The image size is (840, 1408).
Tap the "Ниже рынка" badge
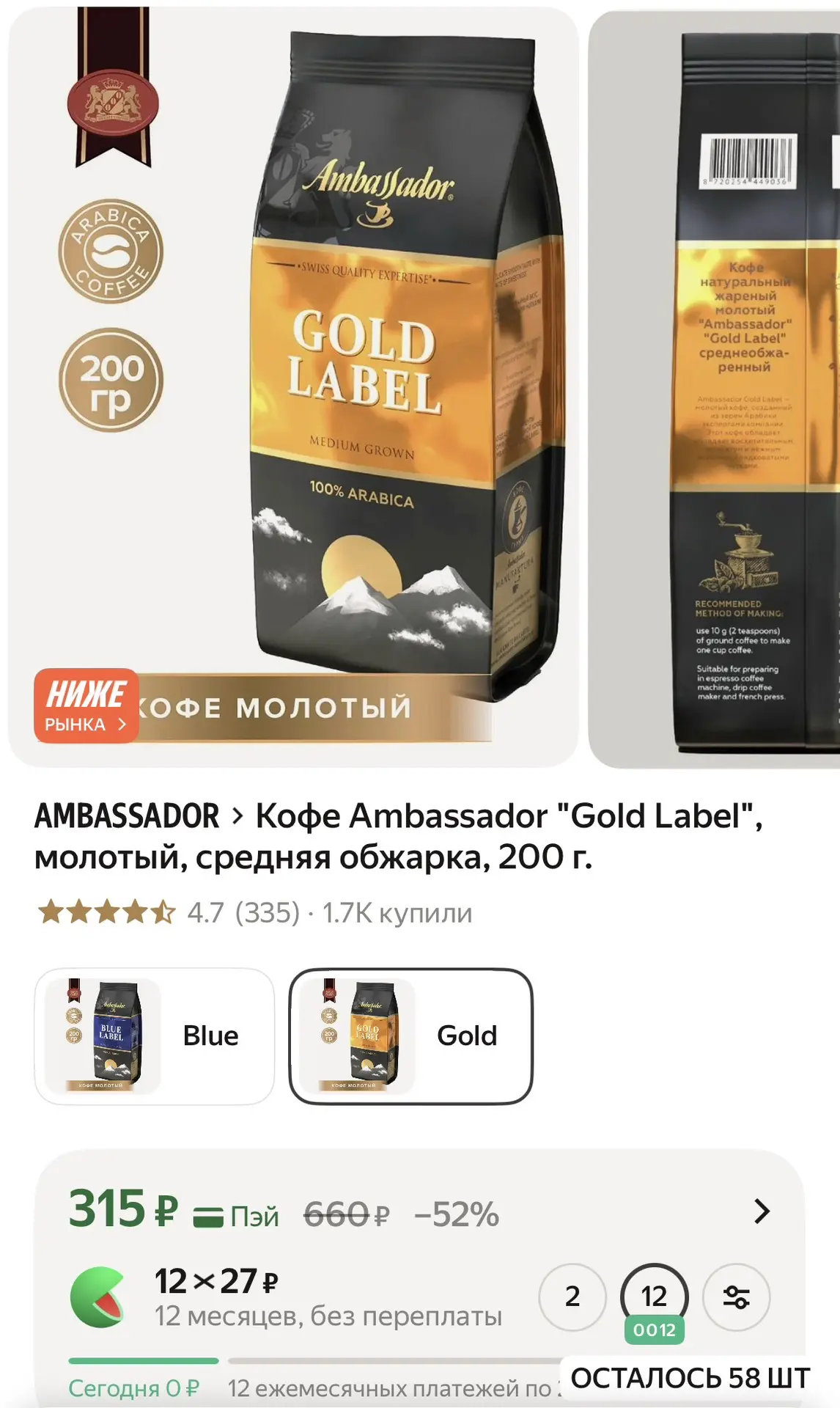86,706
